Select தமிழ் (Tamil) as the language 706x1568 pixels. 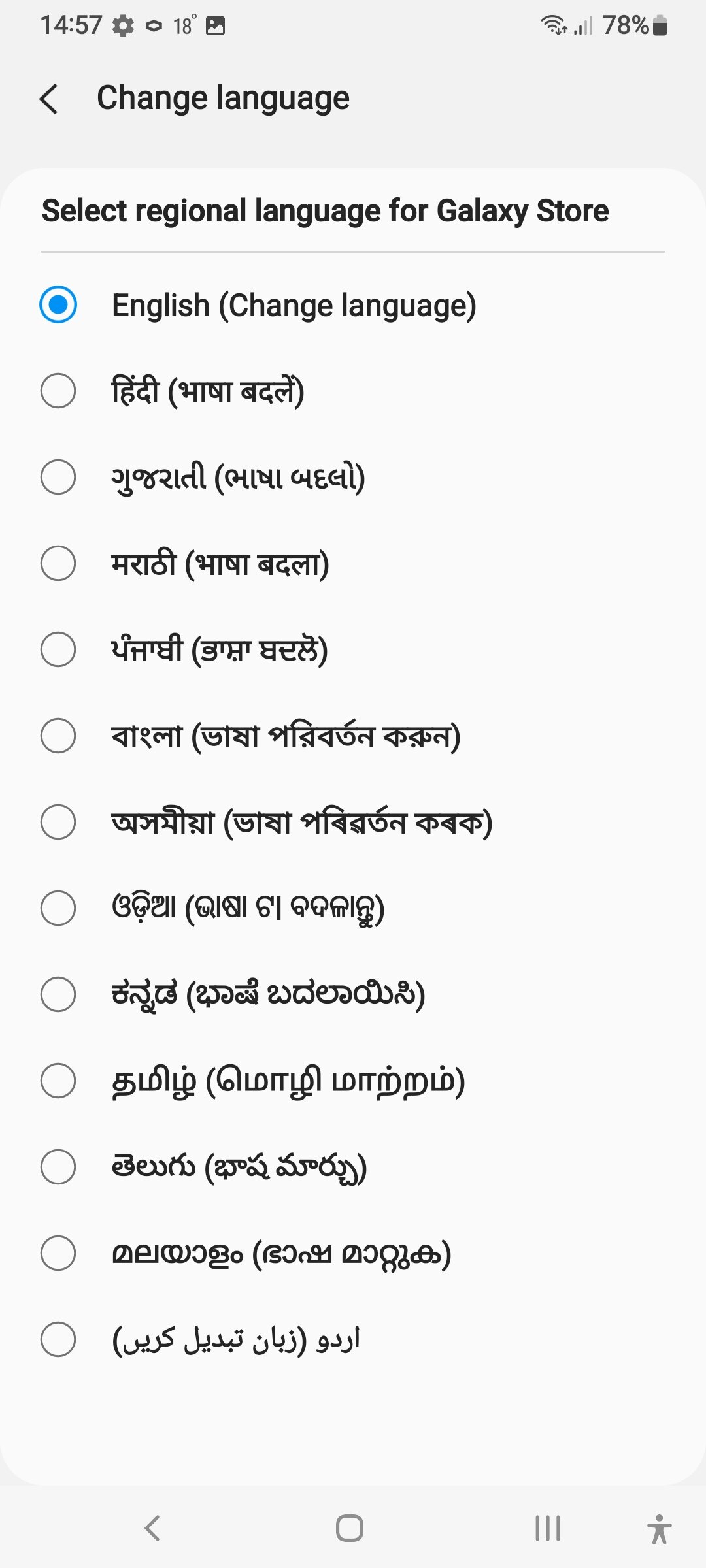(x=353, y=1081)
